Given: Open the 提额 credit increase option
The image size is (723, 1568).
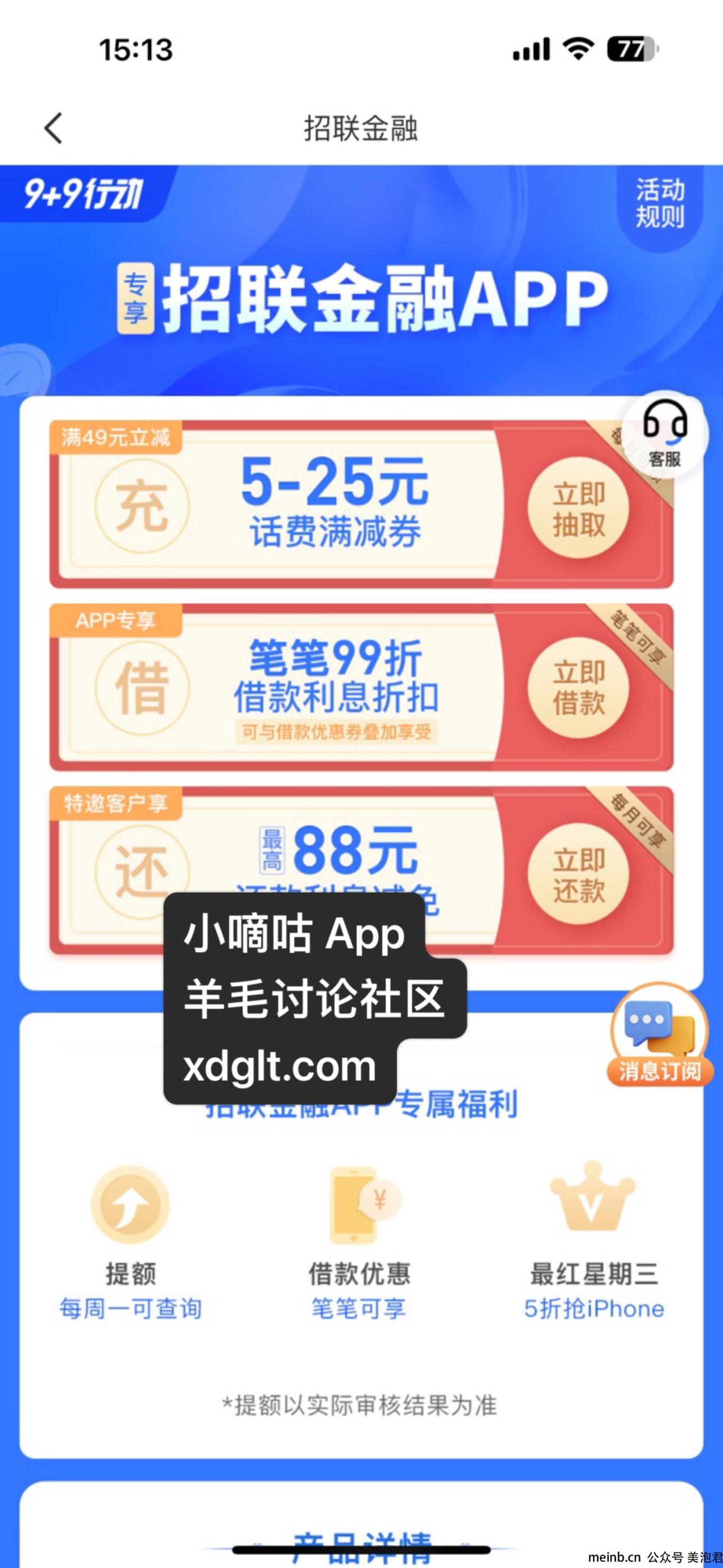Looking at the screenshot, I should [x=130, y=1241].
